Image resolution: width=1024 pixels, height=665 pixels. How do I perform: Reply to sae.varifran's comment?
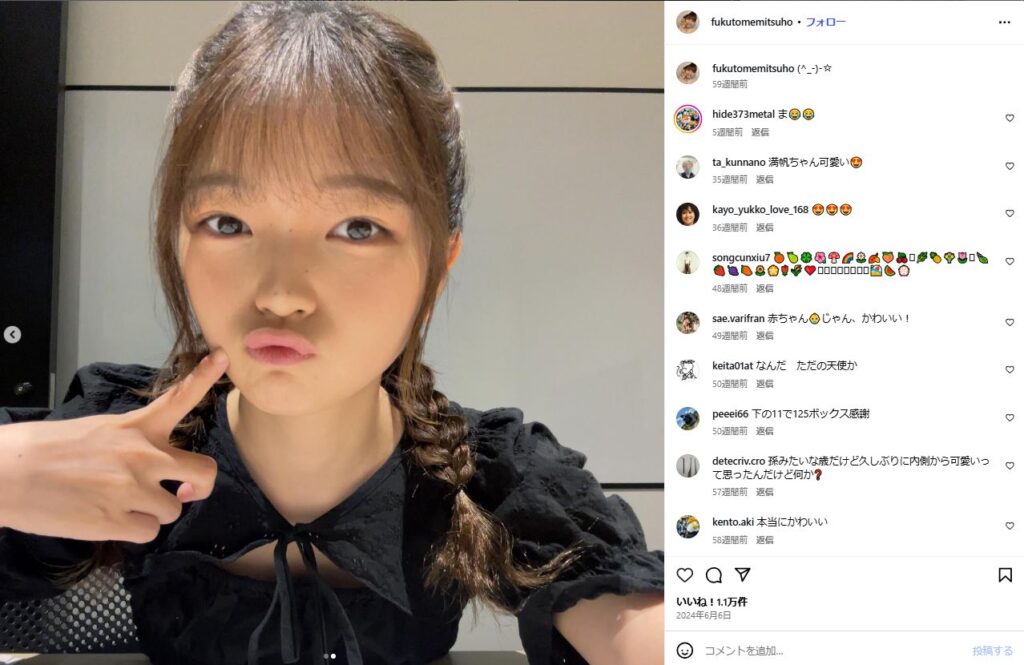coord(765,336)
